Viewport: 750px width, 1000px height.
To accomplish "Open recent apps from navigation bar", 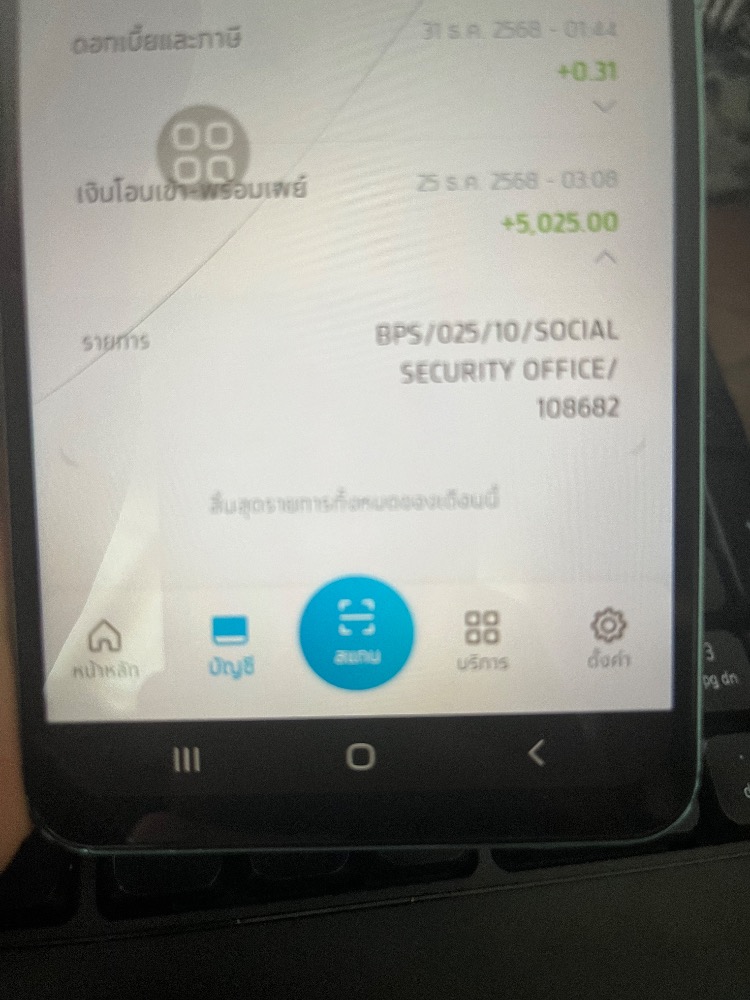I will click(x=187, y=760).
